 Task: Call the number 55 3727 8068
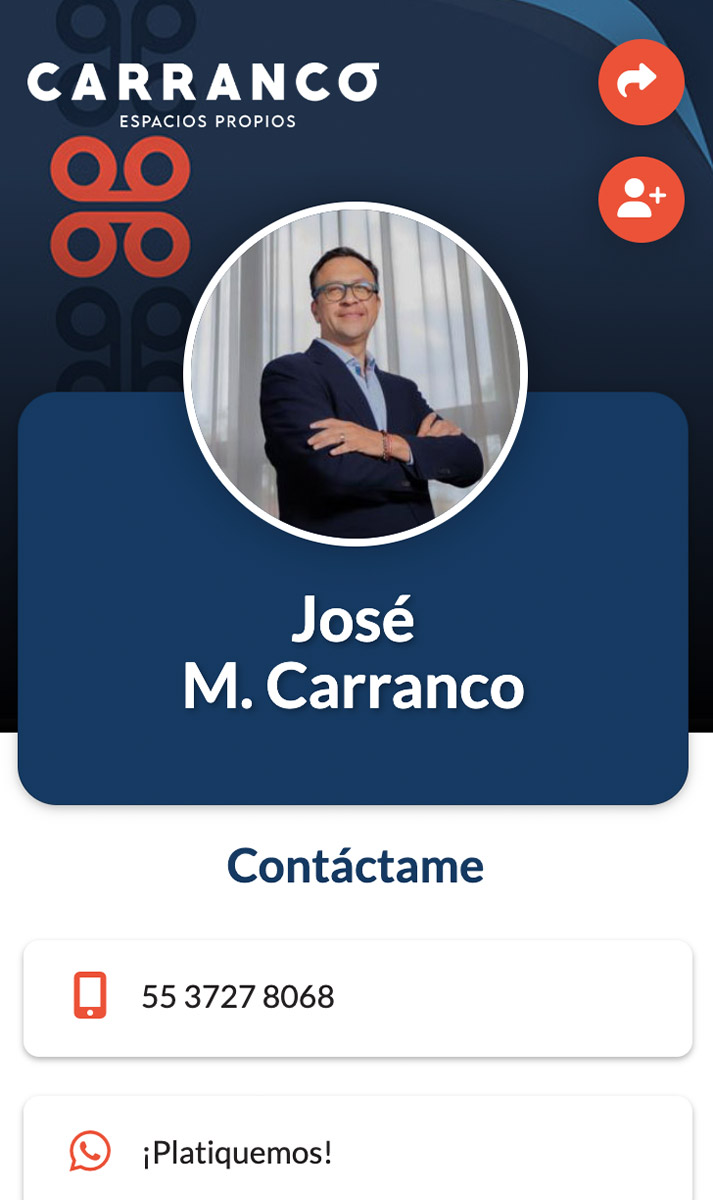[357, 997]
